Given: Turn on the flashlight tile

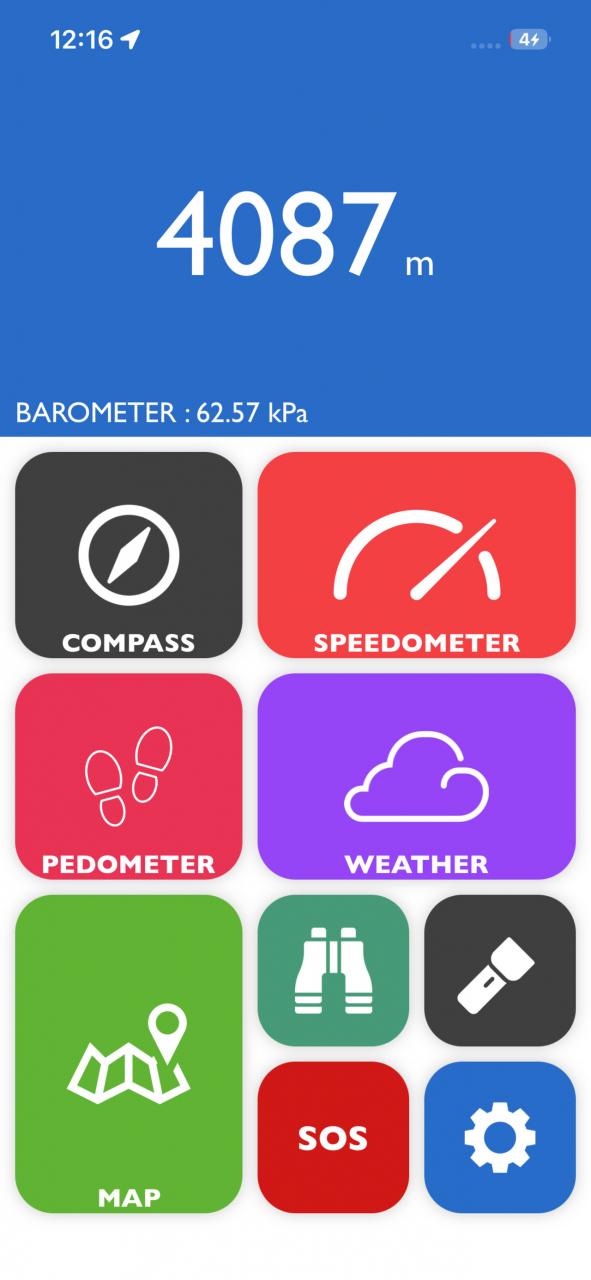Looking at the screenshot, I should coord(500,971).
